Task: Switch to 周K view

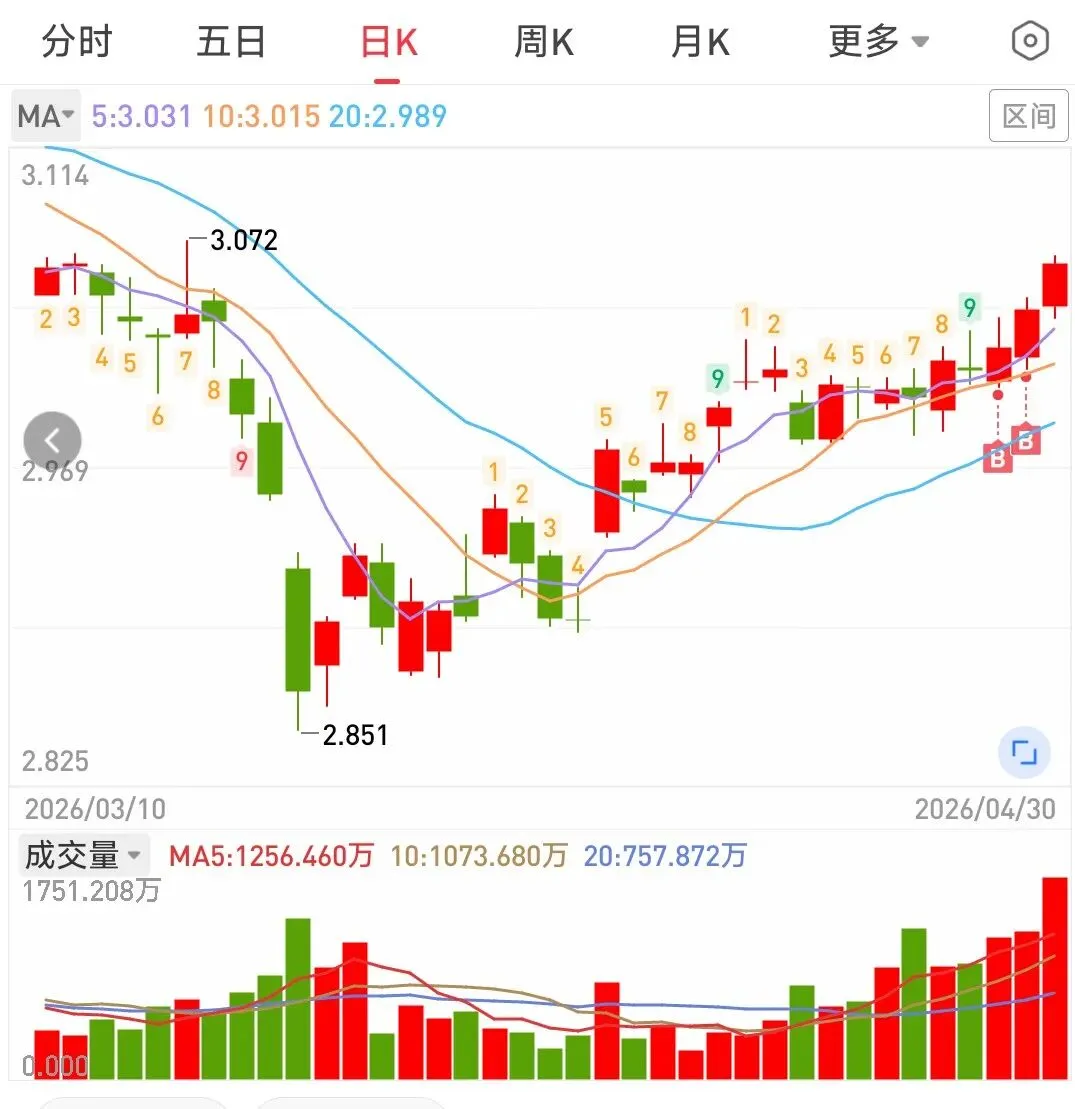Action: coord(543,42)
